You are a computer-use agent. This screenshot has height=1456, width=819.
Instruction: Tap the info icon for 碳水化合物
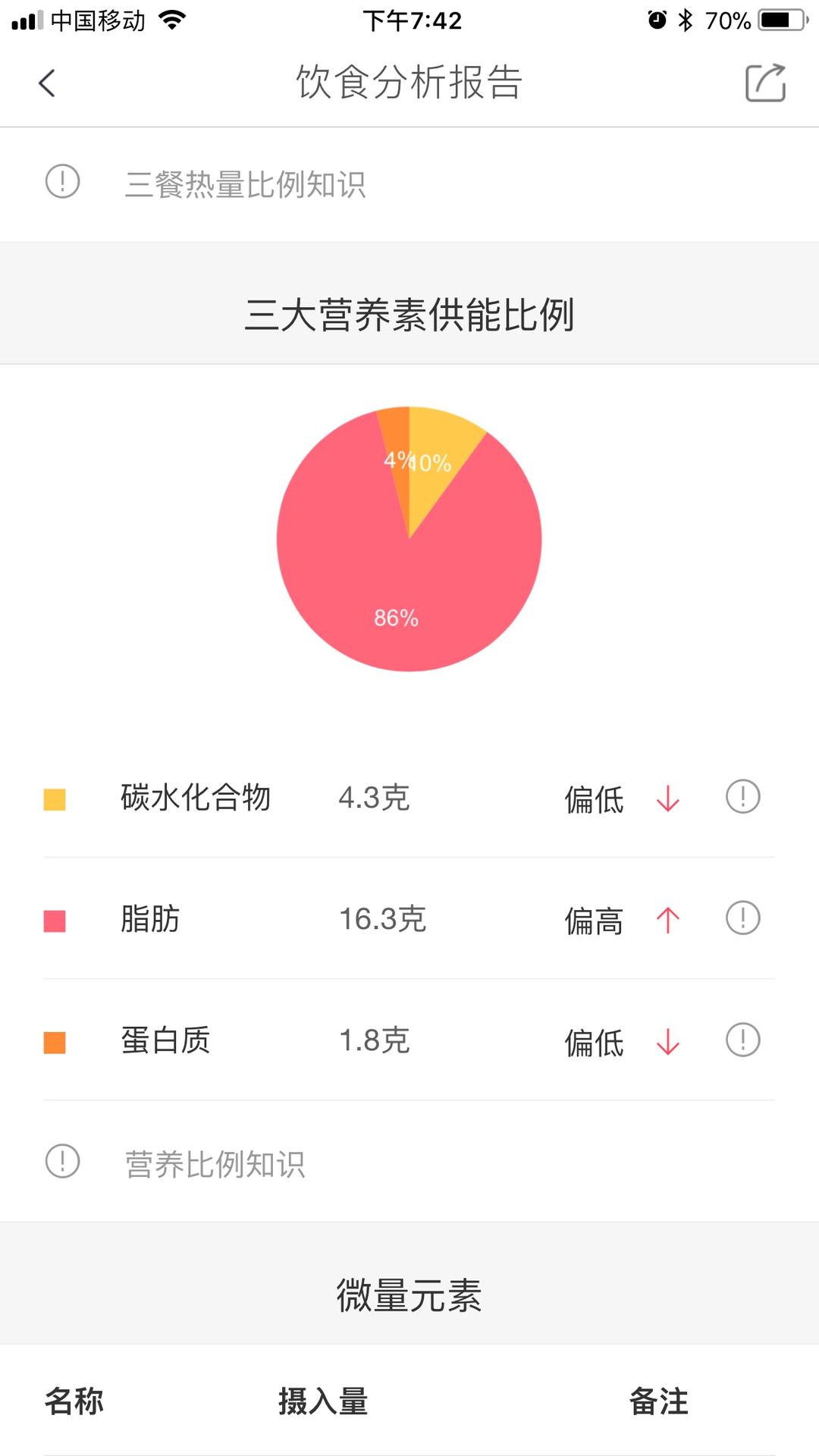[742, 798]
